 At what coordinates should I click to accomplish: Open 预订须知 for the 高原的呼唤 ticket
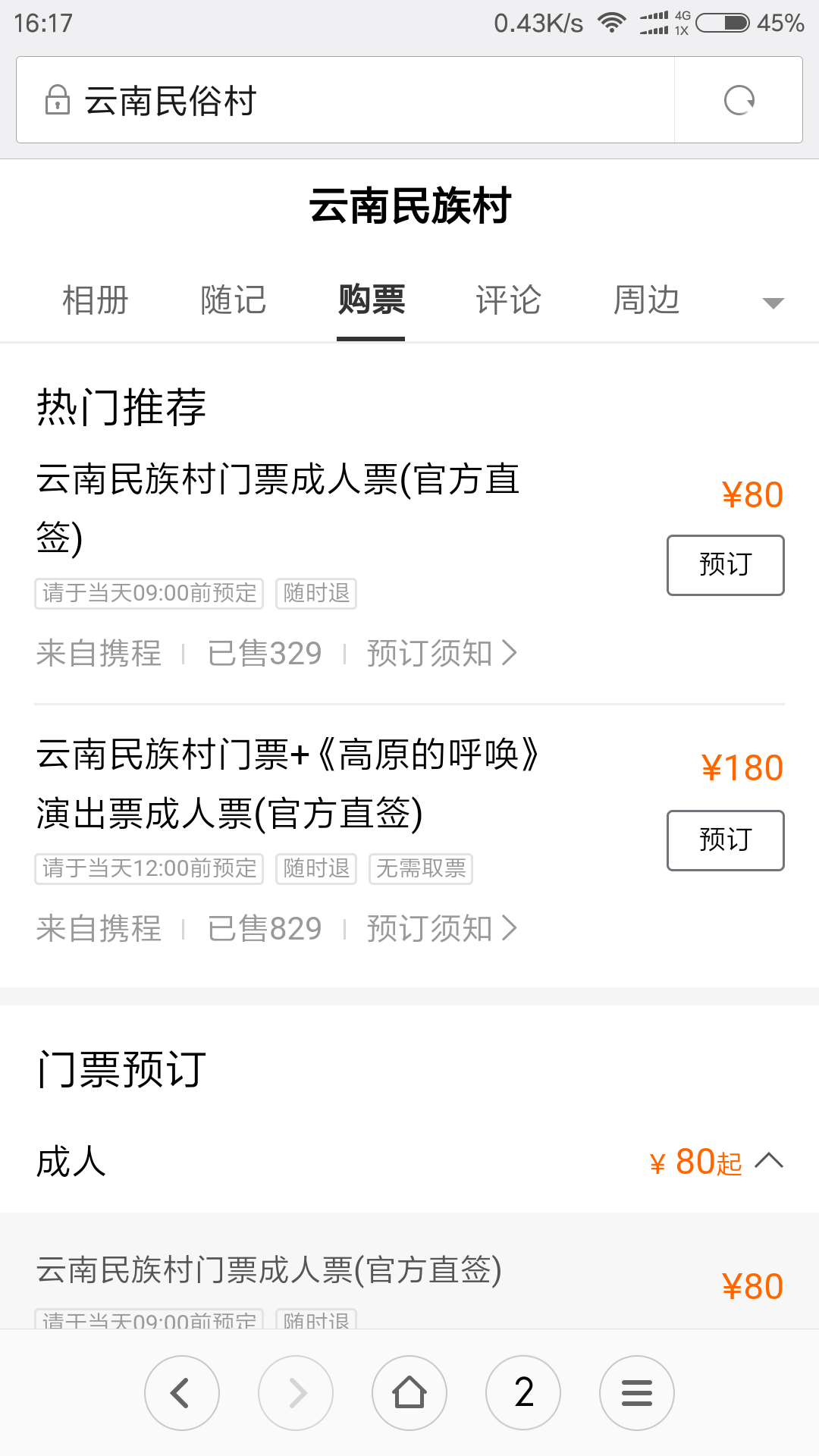442,928
